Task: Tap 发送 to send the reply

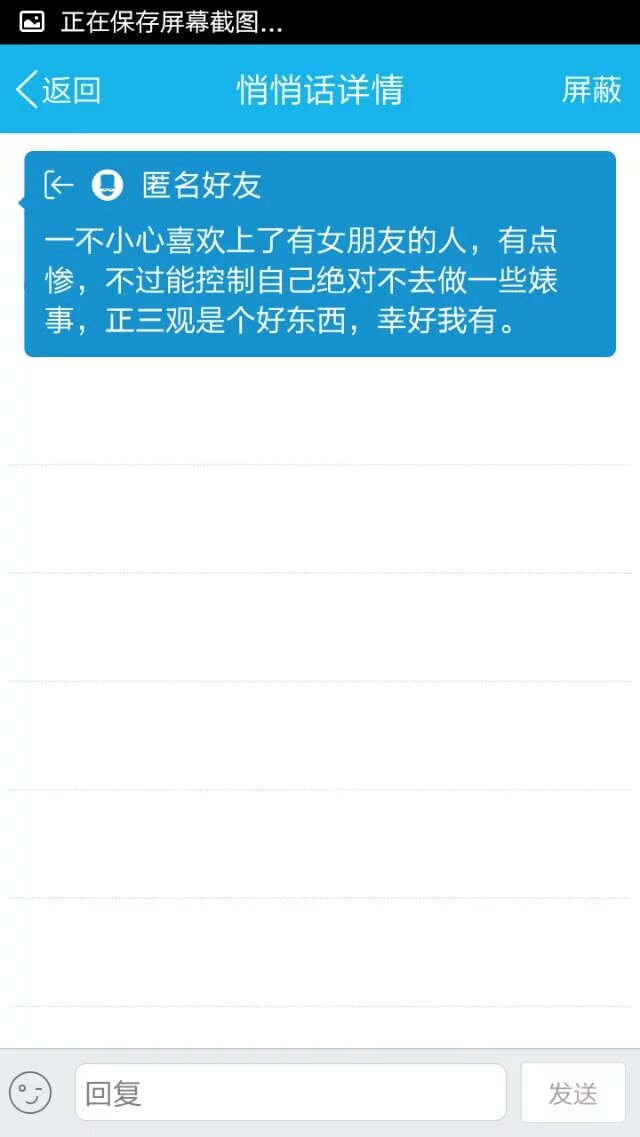Action: 573,1093
